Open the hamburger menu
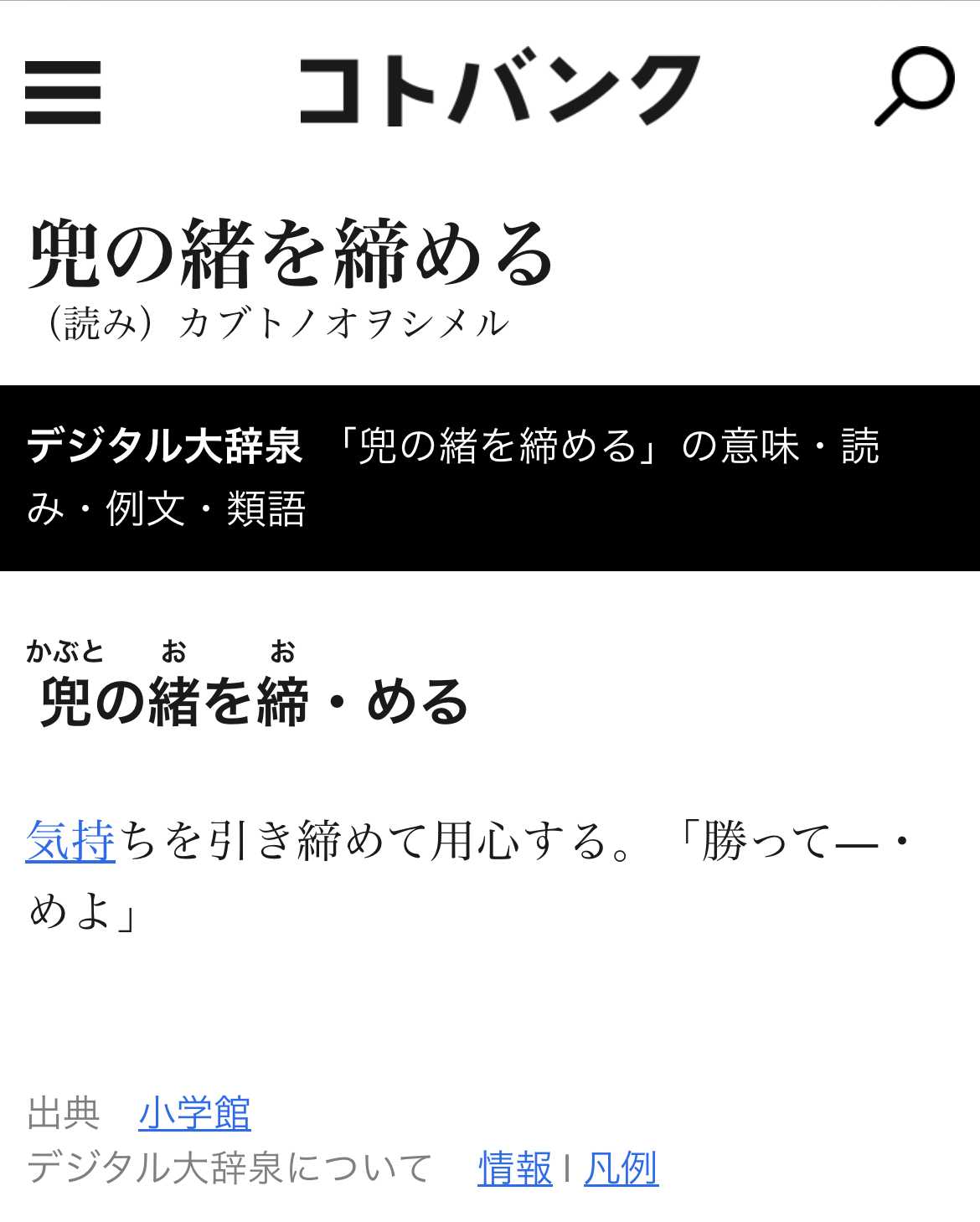 (63, 92)
